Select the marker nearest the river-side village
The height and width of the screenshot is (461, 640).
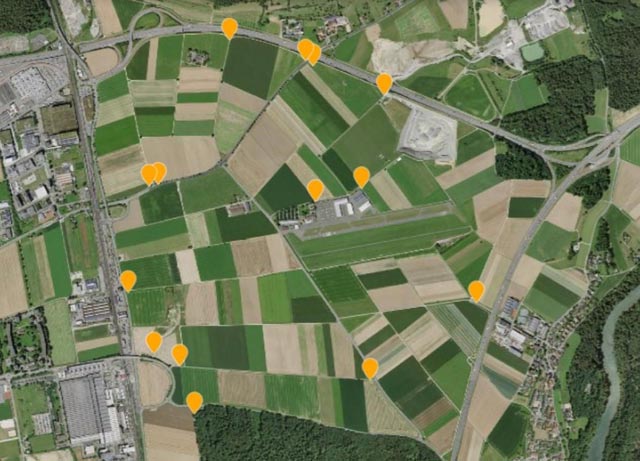(x=476, y=290)
